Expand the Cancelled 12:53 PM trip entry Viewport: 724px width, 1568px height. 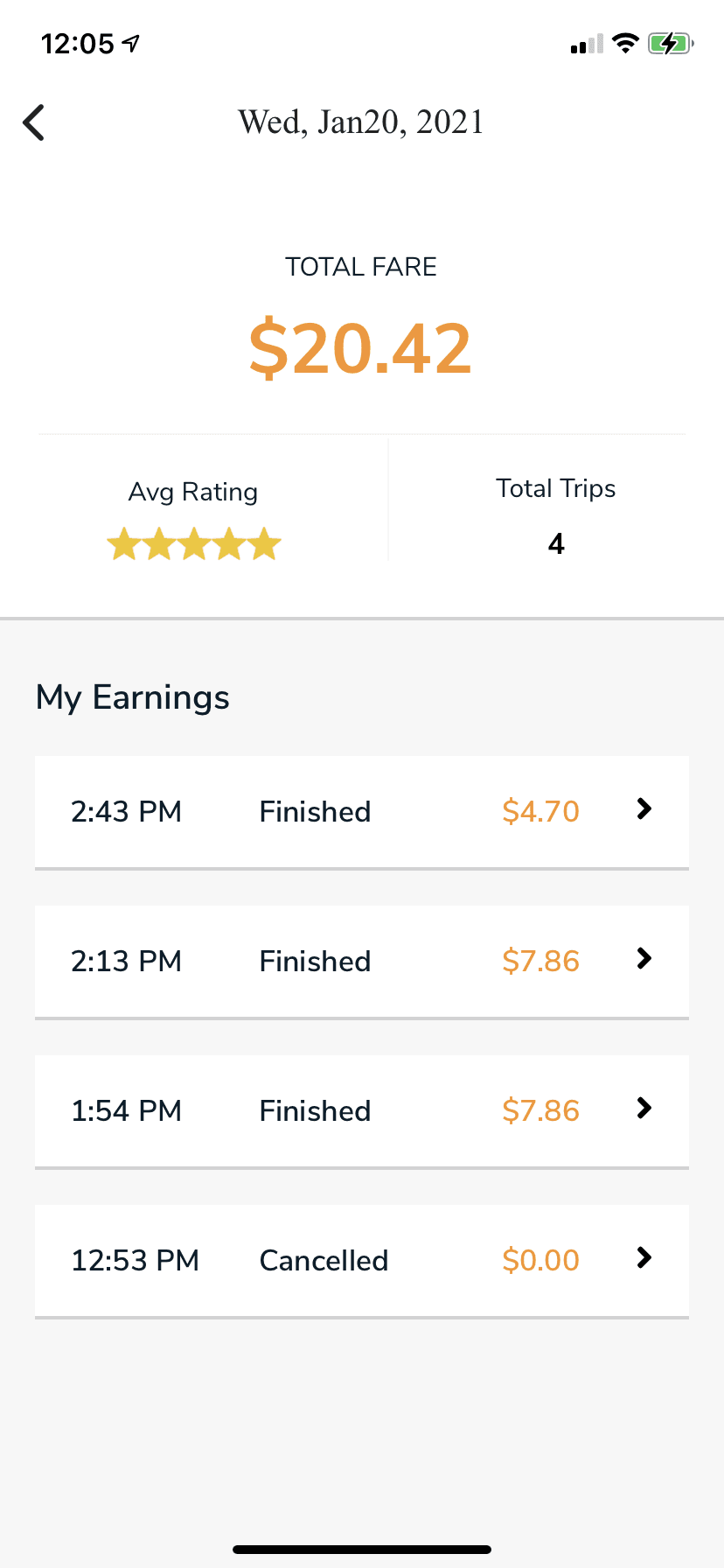click(x=644, y=1258)
